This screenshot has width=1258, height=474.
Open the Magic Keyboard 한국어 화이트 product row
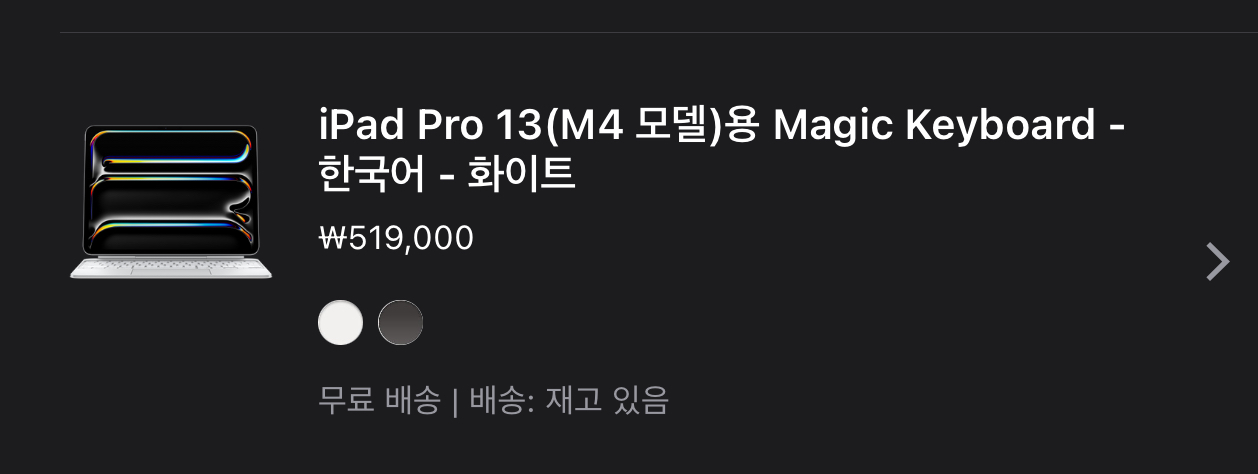click(720, 150)
